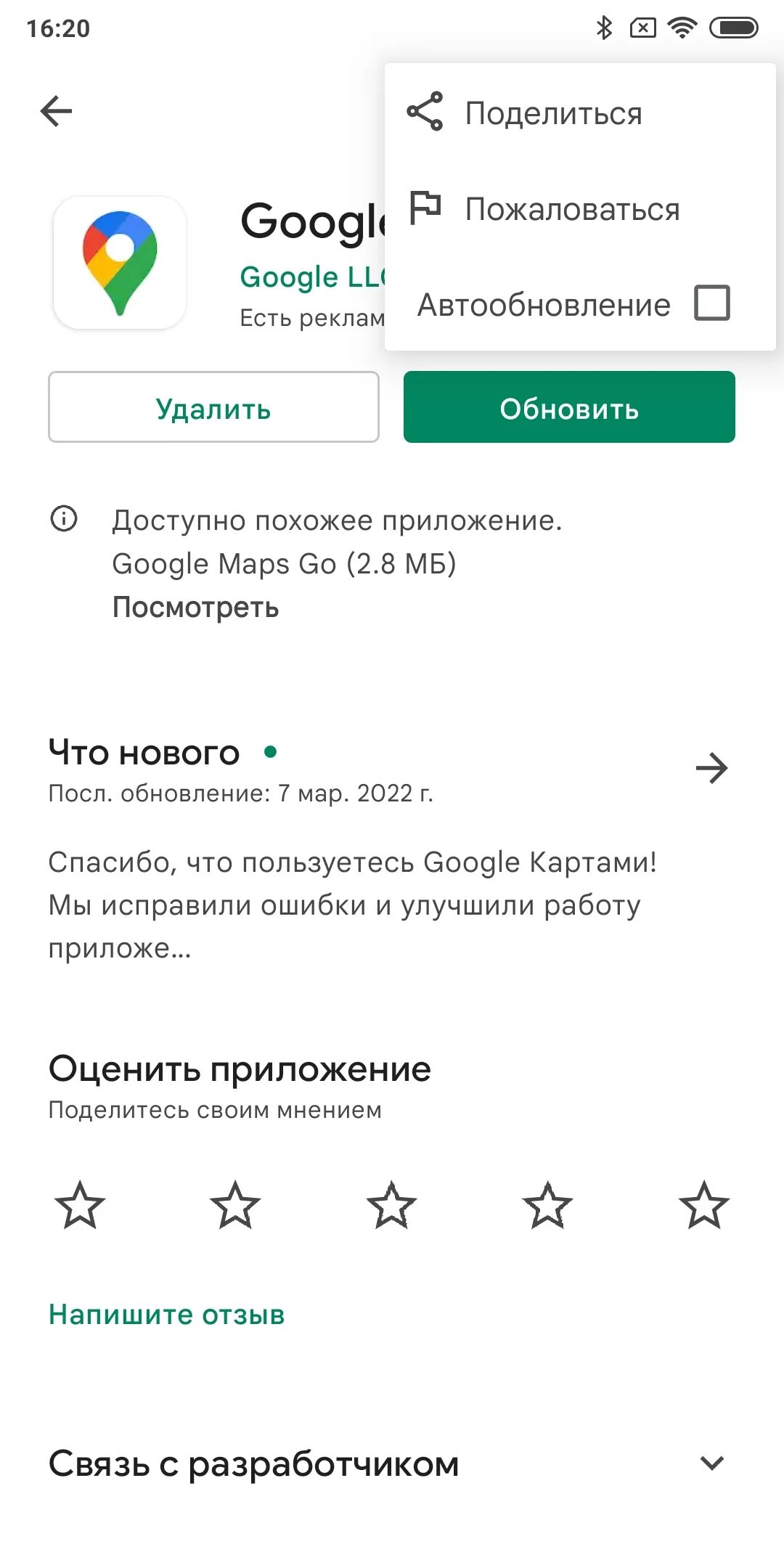Rate the app one star
The width and height of the screenshot is (784, 1568).
(x=80, y=1205)
